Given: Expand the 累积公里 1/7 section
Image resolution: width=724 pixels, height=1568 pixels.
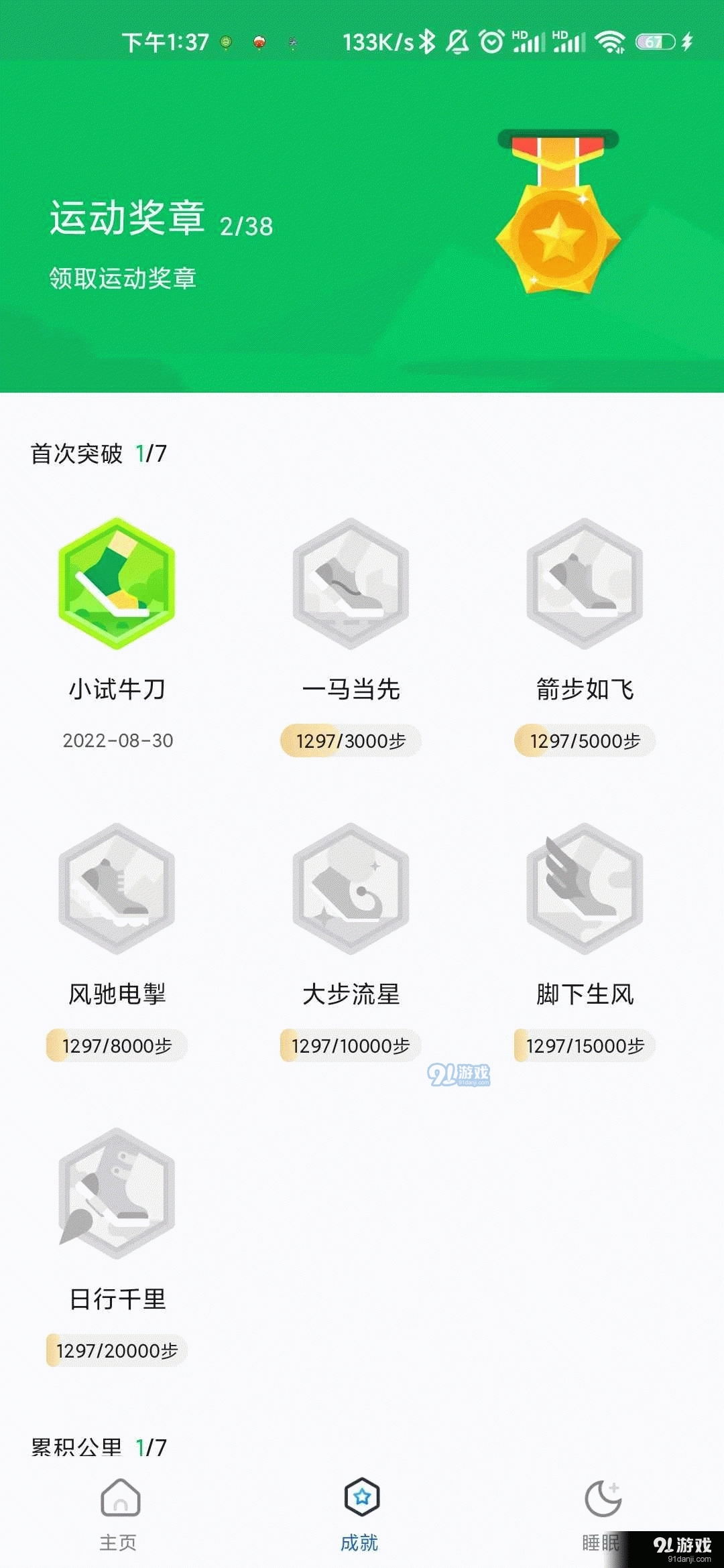Looking at the screenshot, I should [x=97, y=1447].
